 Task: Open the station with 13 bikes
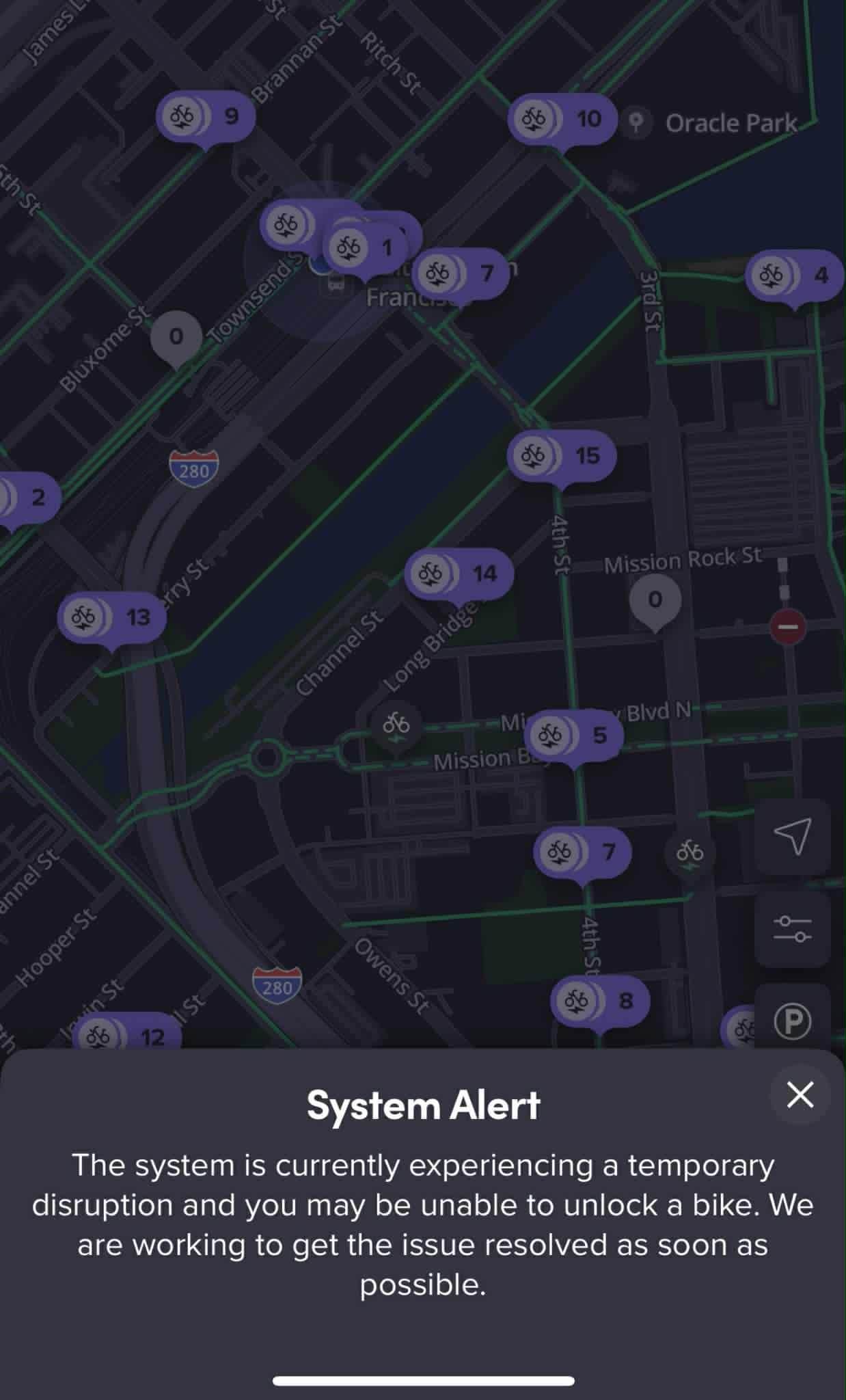[x=111, y=617]
